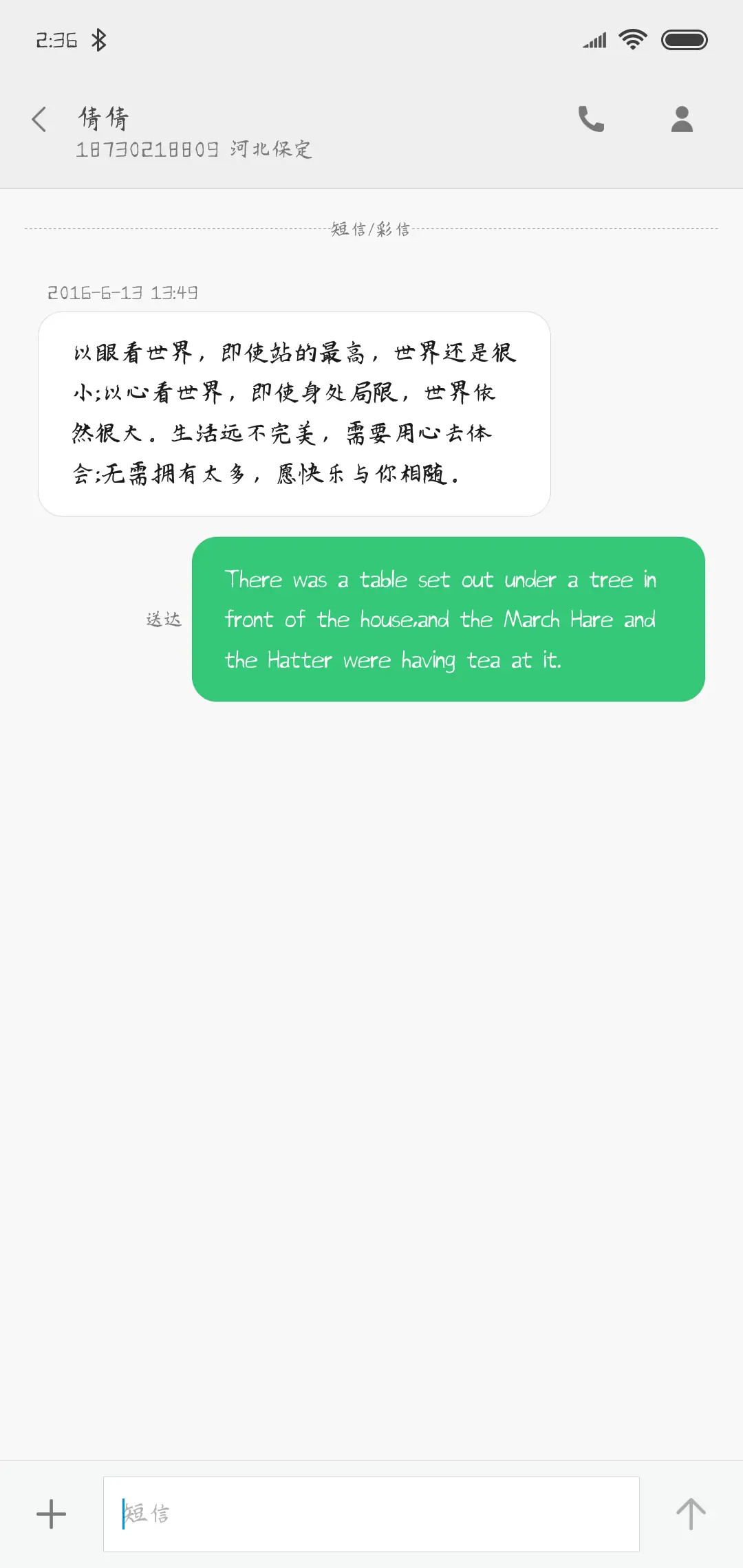Tap the clock showing 2:36

(x=58, y=39)
